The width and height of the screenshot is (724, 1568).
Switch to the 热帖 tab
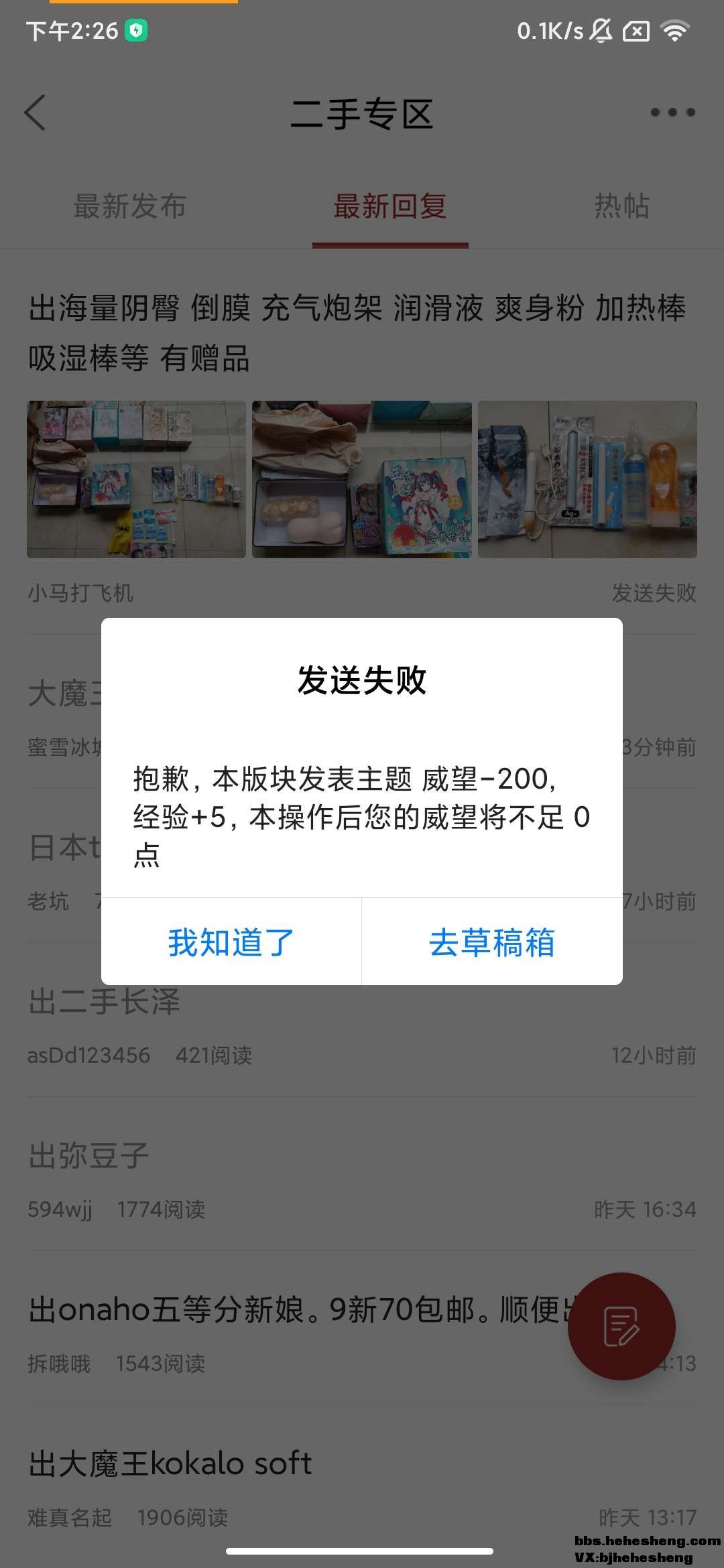621,206
